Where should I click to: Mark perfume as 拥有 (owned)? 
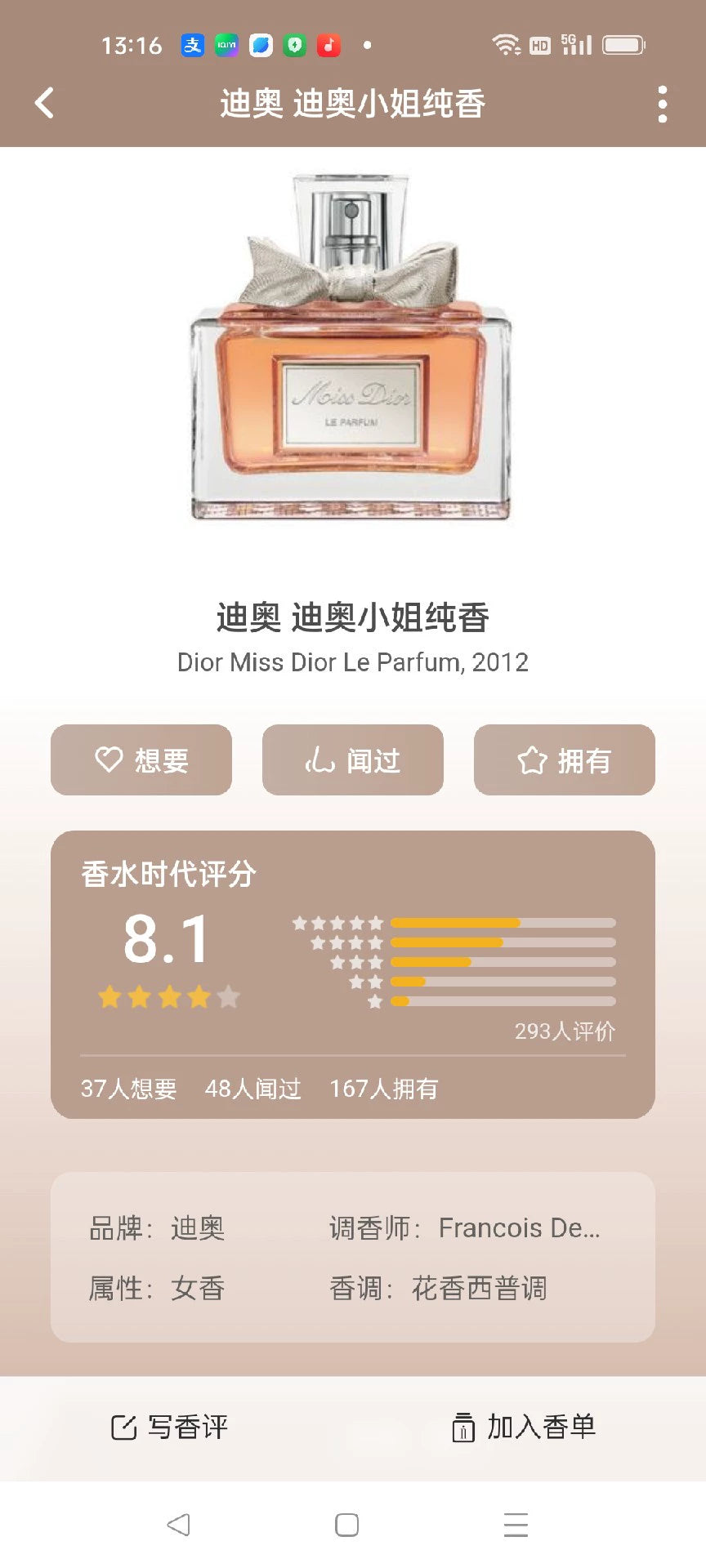click(x=565, y=760)
